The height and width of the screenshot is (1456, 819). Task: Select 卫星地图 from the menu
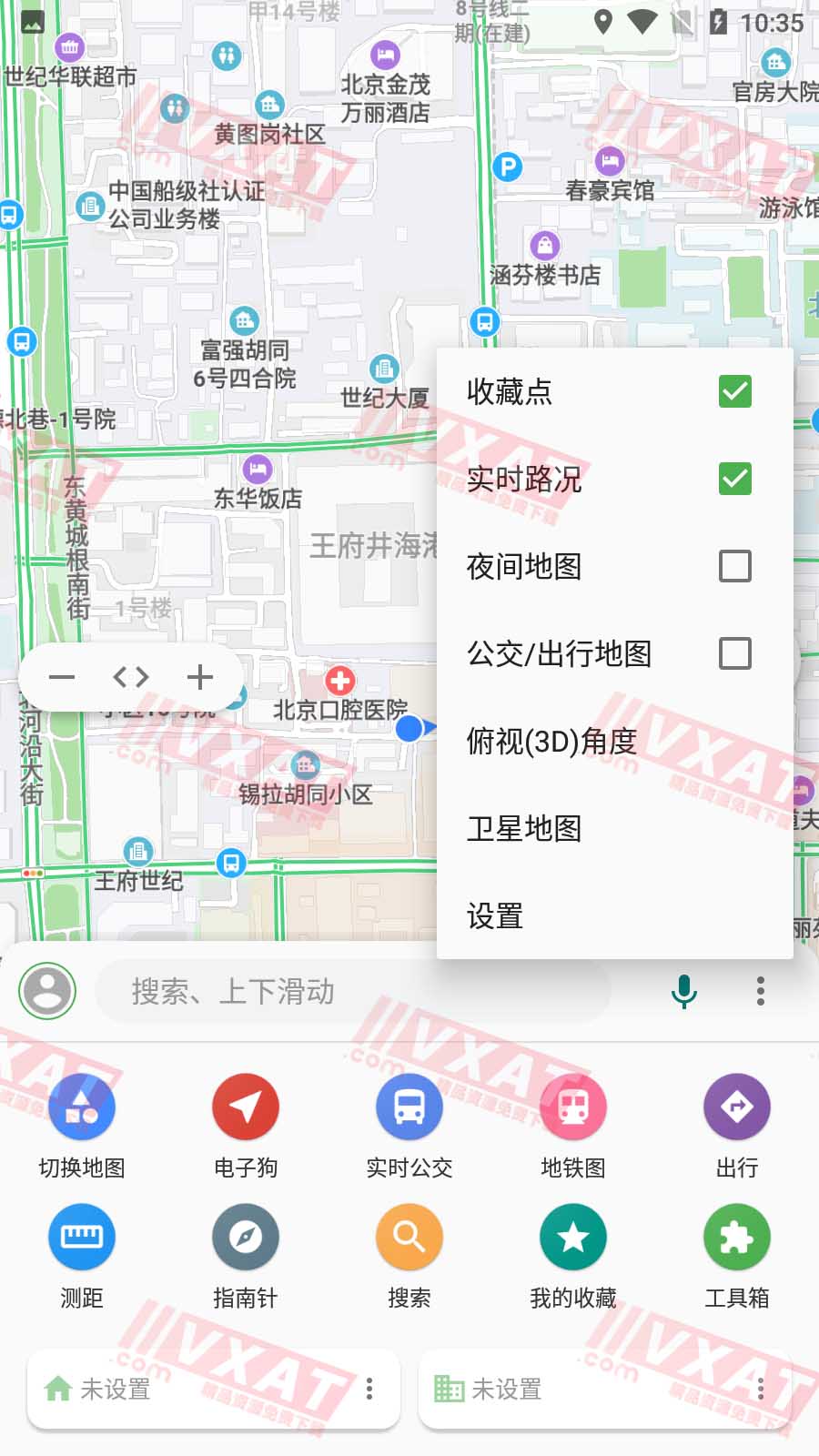[526, 829]
